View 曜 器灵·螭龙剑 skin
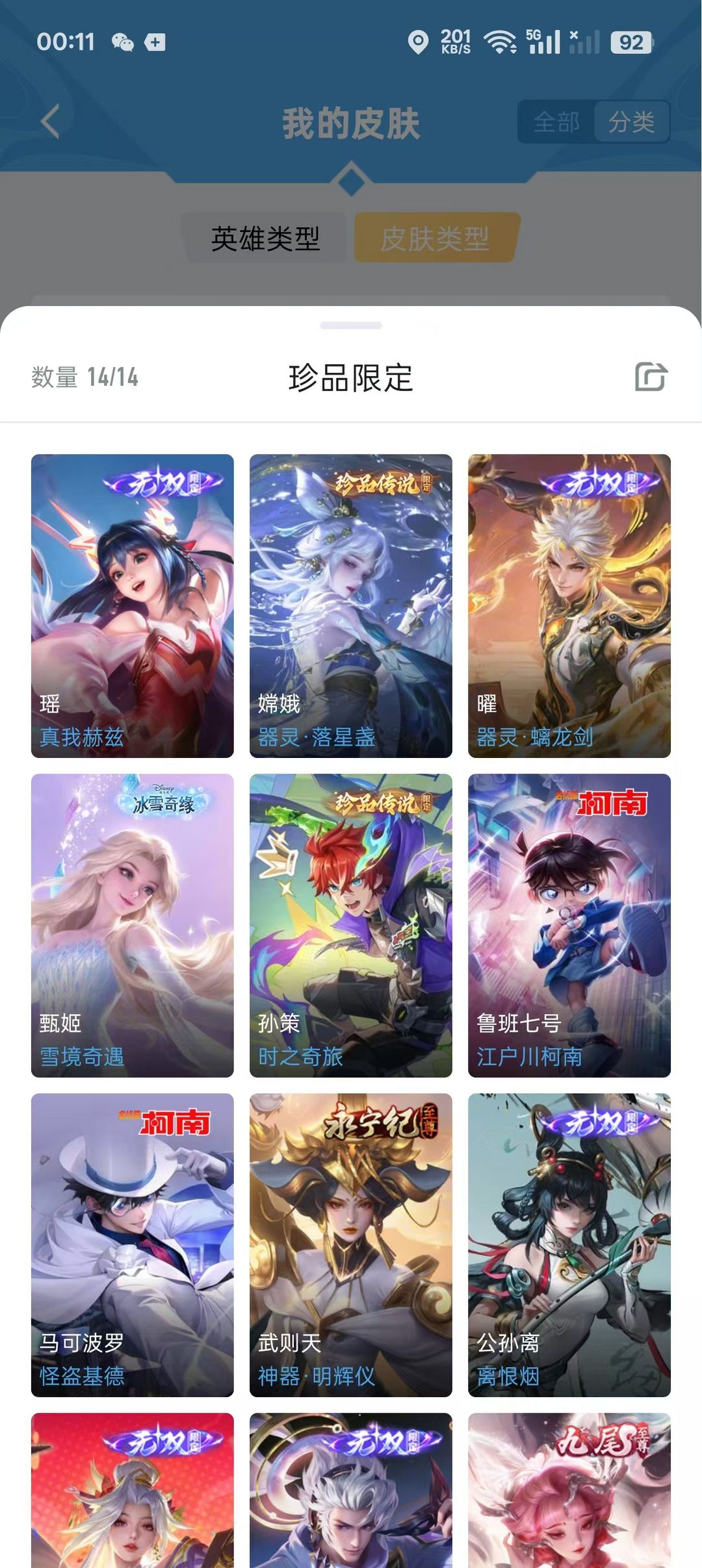 point(569,606)
